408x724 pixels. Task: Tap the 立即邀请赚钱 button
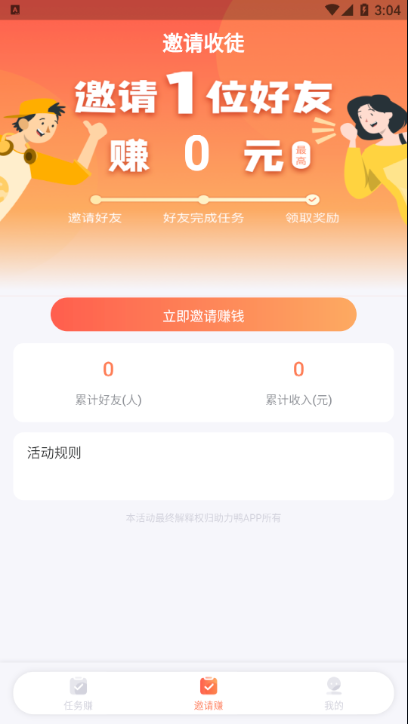[204, 314]
